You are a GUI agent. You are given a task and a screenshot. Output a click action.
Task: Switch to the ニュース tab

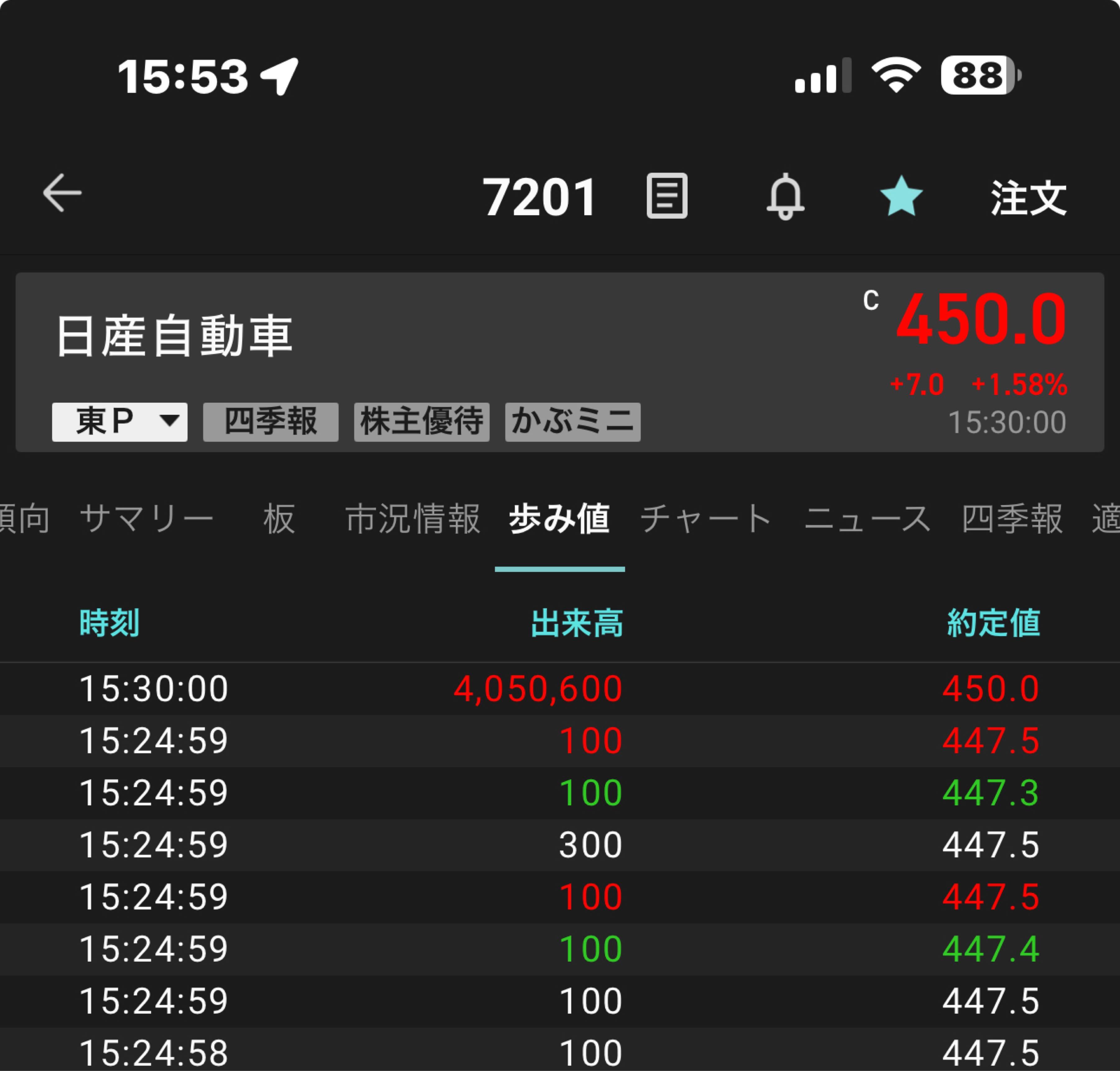[x=867, y=518]
